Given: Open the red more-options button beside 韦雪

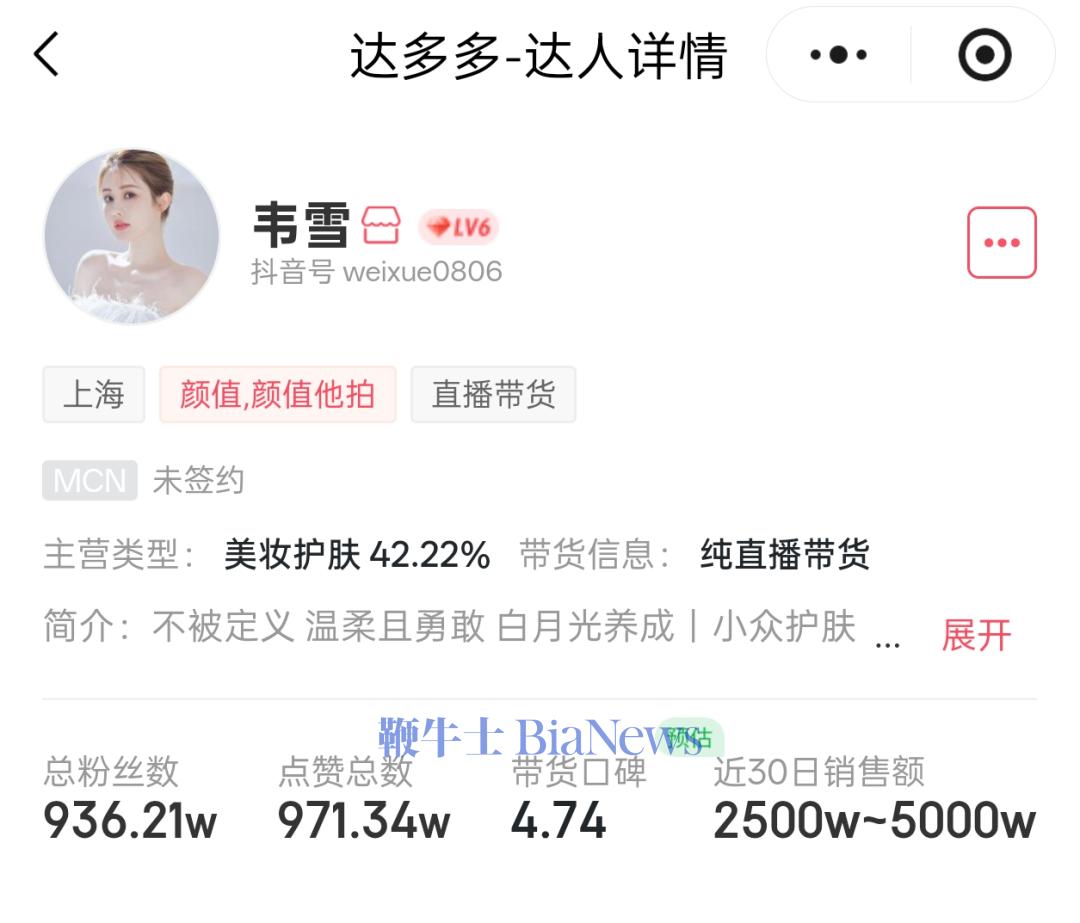Looking at the screenshot, I should tap(1001, 243).
